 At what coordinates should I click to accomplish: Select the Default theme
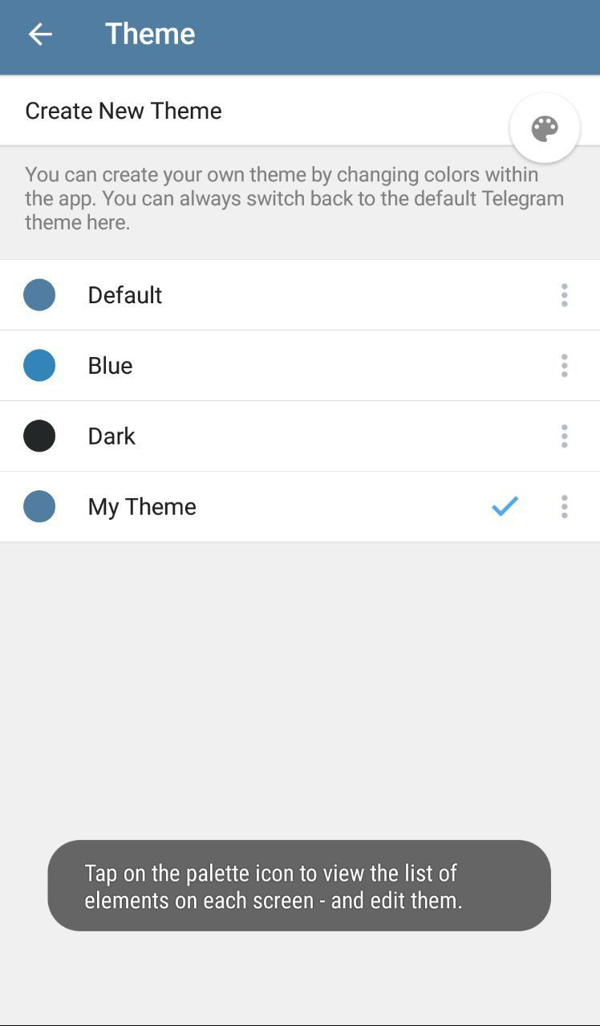[125, 295]
